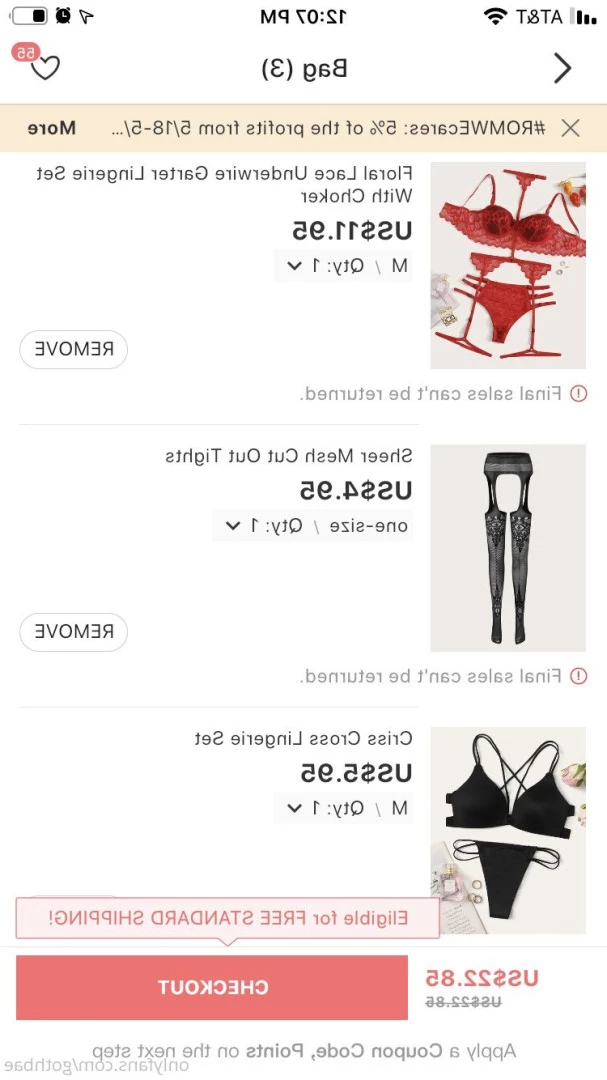This screenshot has height=1080, width=607.
Task: Proceed to checkout
Action: coord(212,987)
